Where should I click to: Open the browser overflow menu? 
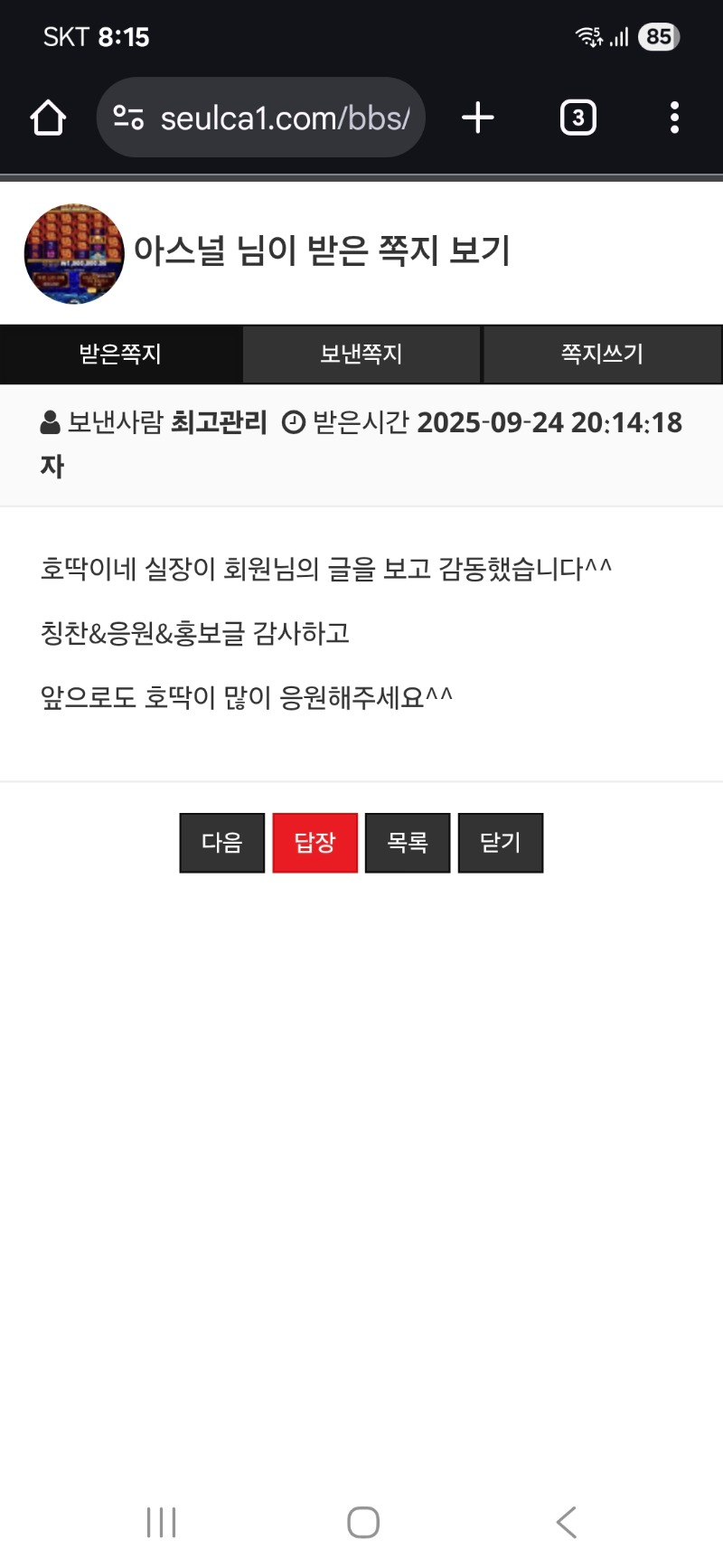pyautogui.click(x=674, y=118)
